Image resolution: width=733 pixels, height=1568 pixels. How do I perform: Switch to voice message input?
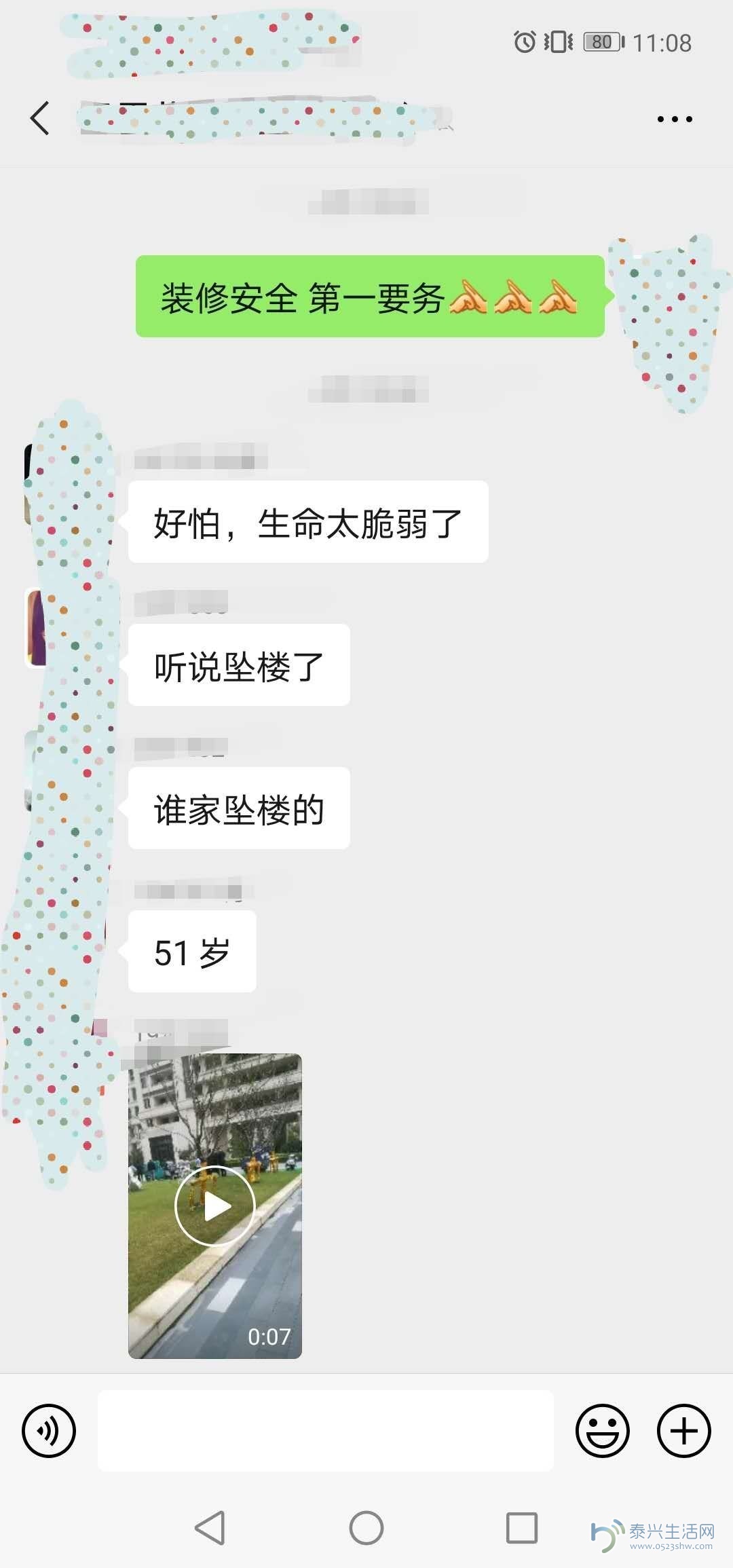tap(49, 1430)
